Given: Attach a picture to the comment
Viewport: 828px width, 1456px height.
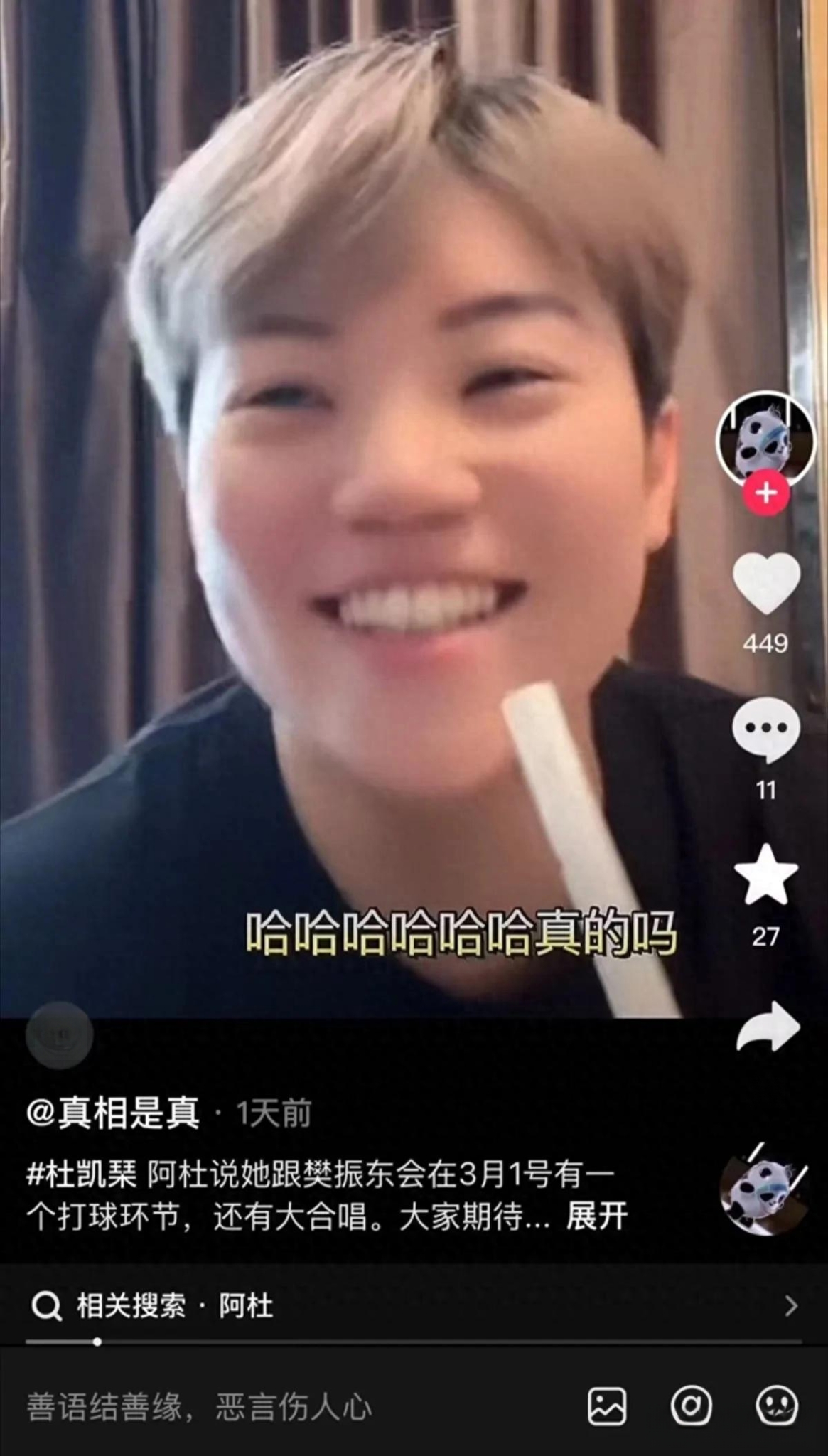Looking at the screenshot, I should coord(607,1406).
